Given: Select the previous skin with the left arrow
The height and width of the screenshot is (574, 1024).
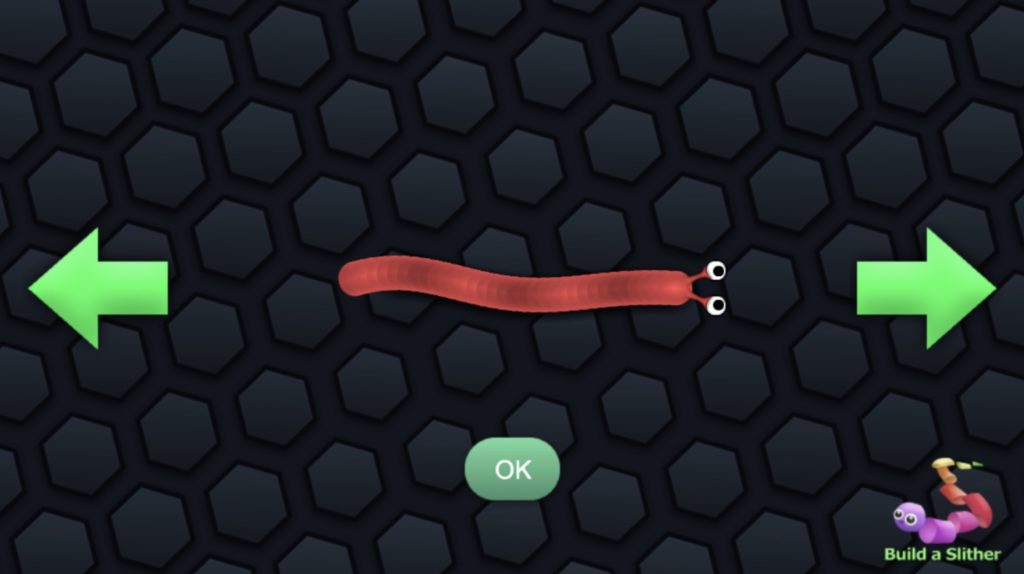Looking at the screenshot, I should tap(97, 288).
